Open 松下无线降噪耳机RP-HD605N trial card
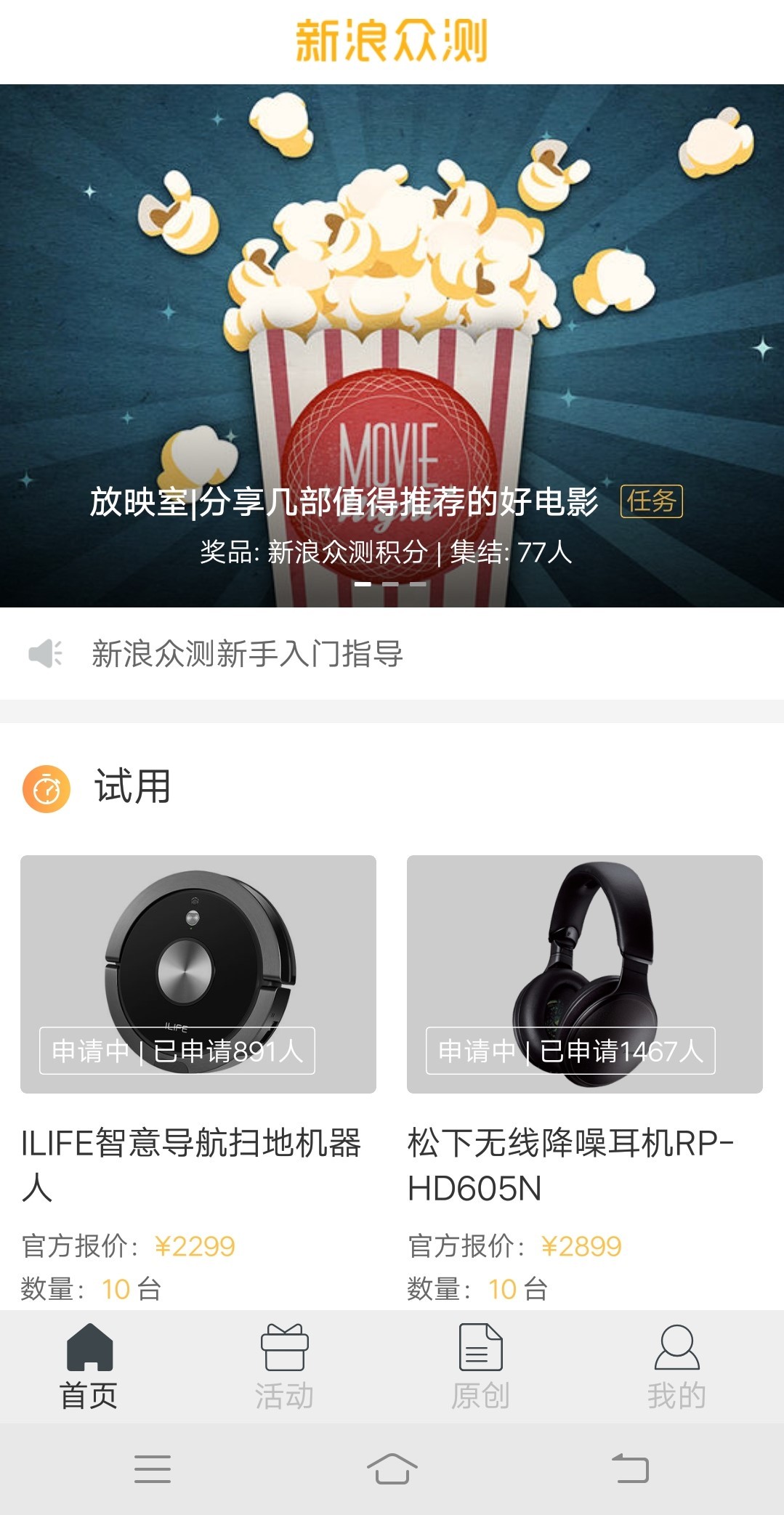The width and height of the screenshot is (784, 1515). 584,974
